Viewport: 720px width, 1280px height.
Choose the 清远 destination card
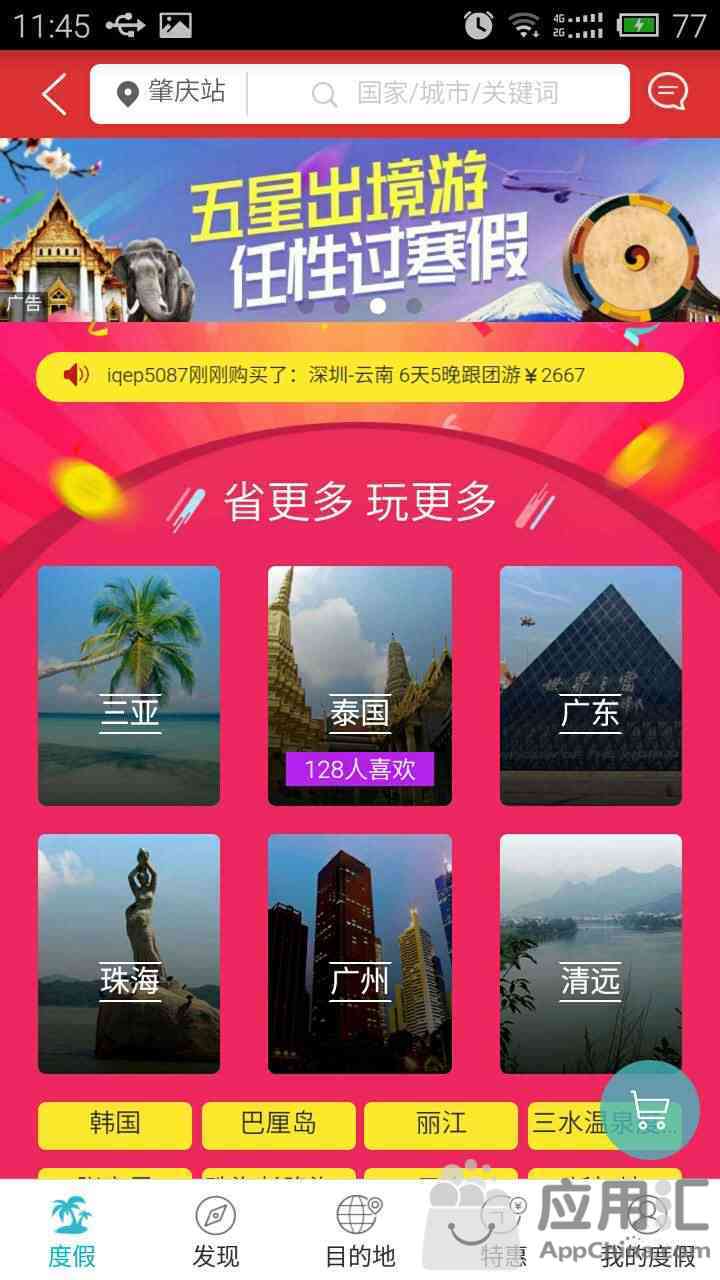(590, 953)
